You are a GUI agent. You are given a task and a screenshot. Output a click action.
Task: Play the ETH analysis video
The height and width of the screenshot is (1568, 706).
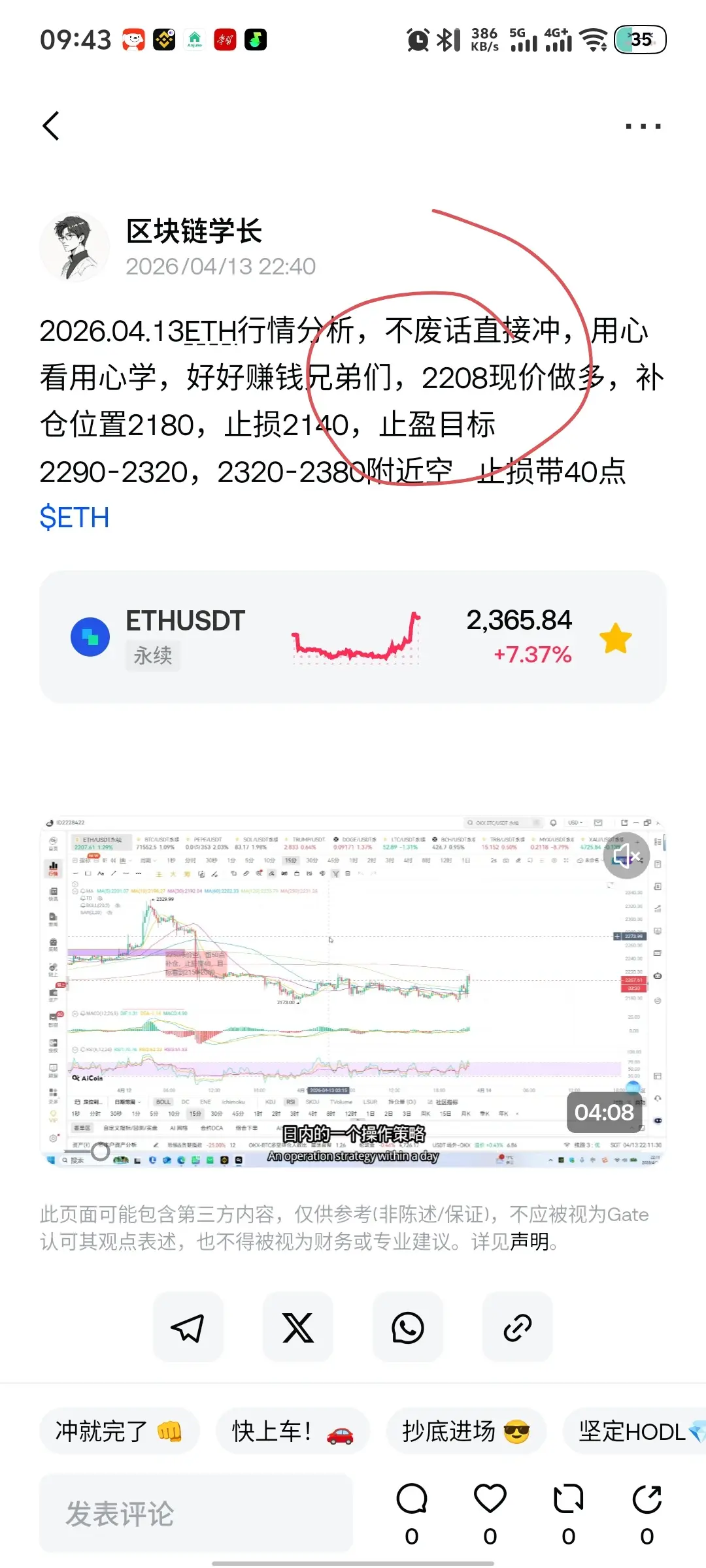[353, 990]
